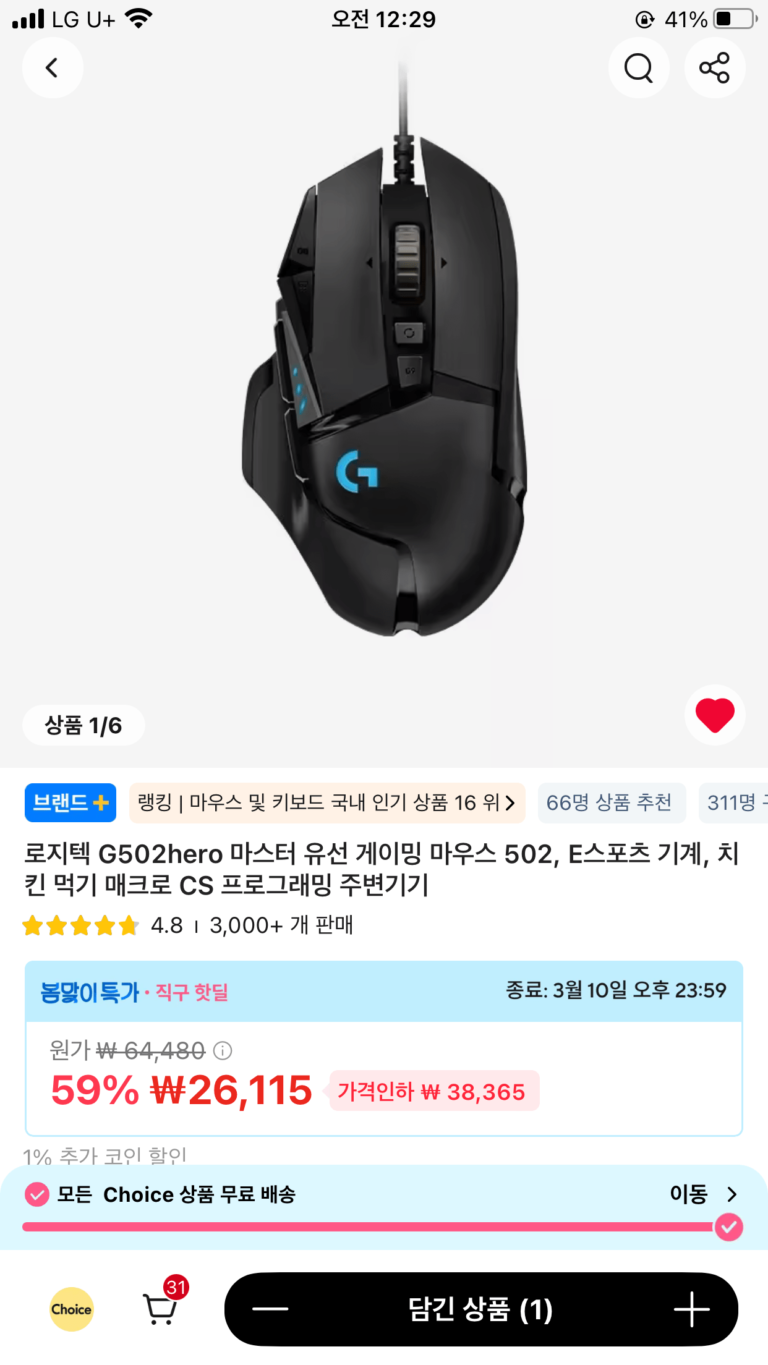Increase quantity with the plus button
This screenshot has height=1365, width=768.
pyautogui.click(x=691, y=1309)
